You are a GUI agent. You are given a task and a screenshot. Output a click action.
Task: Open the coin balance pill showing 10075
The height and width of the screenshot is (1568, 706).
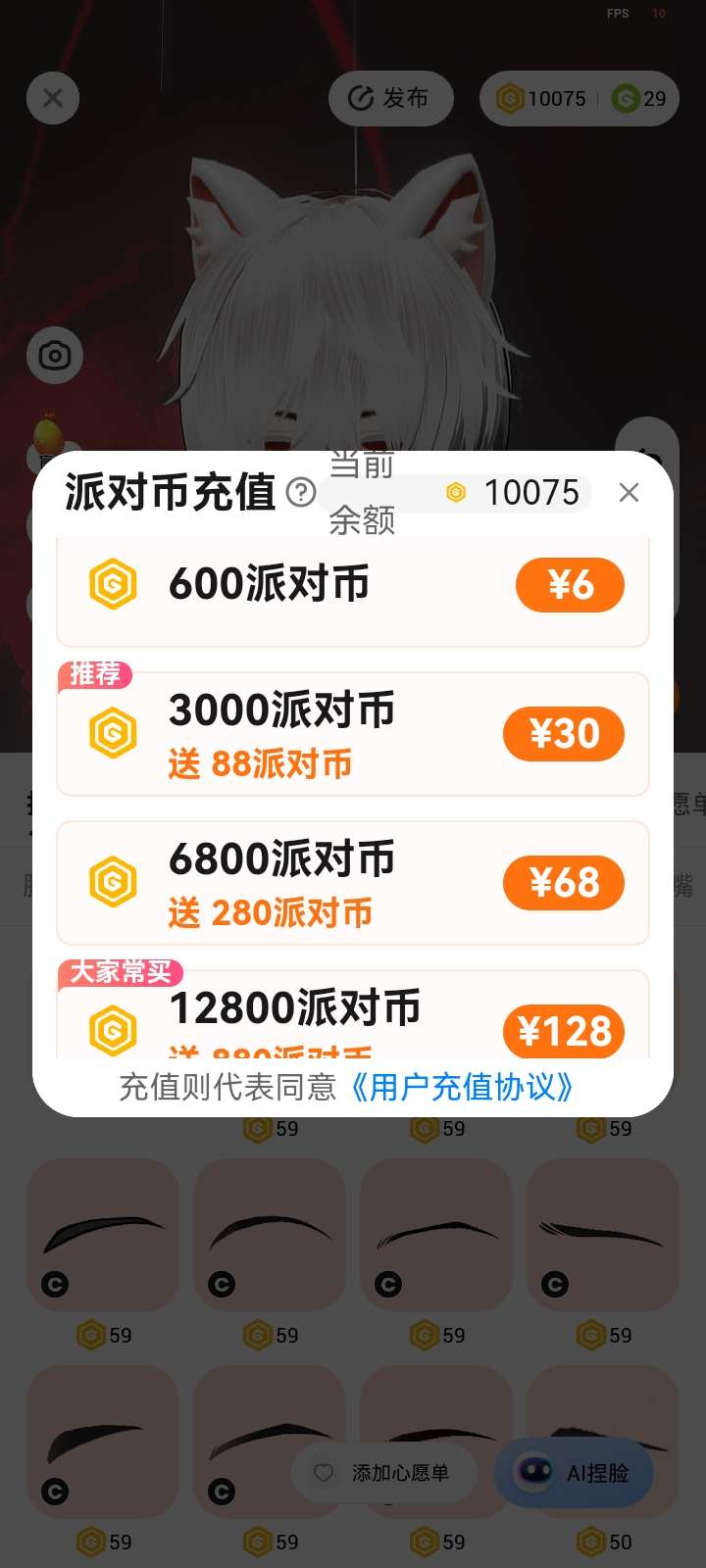pos(544,98)
